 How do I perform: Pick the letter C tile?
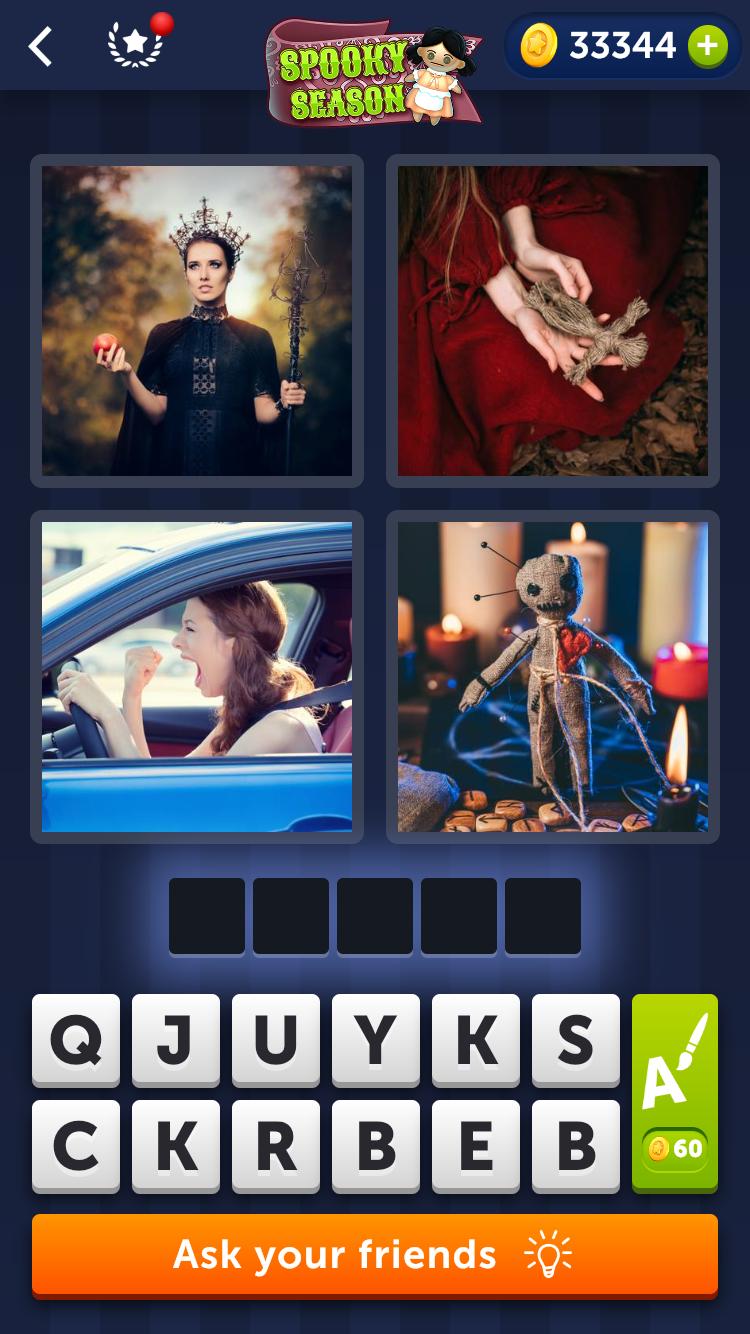click(76, 1146)
